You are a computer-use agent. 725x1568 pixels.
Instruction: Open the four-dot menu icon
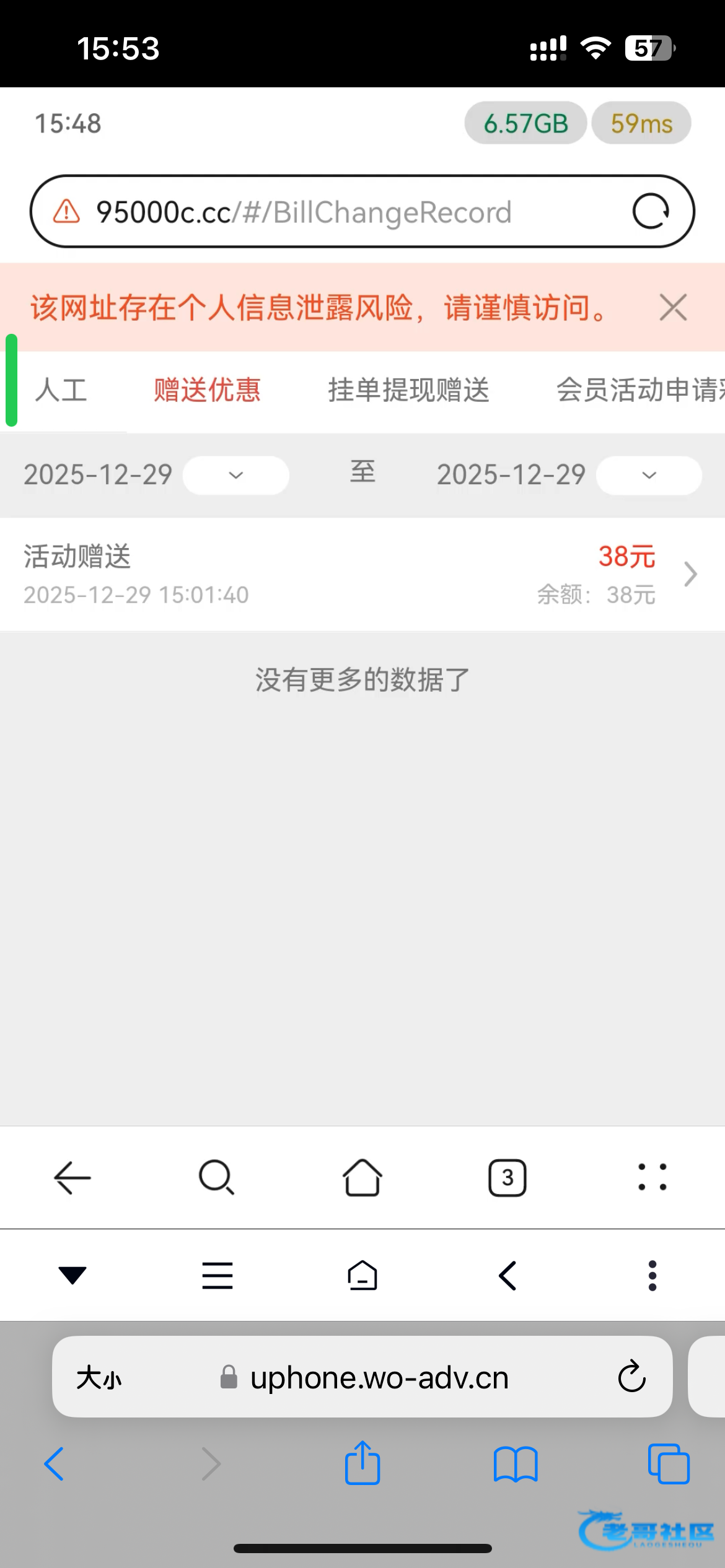(x=652, y=1177)
